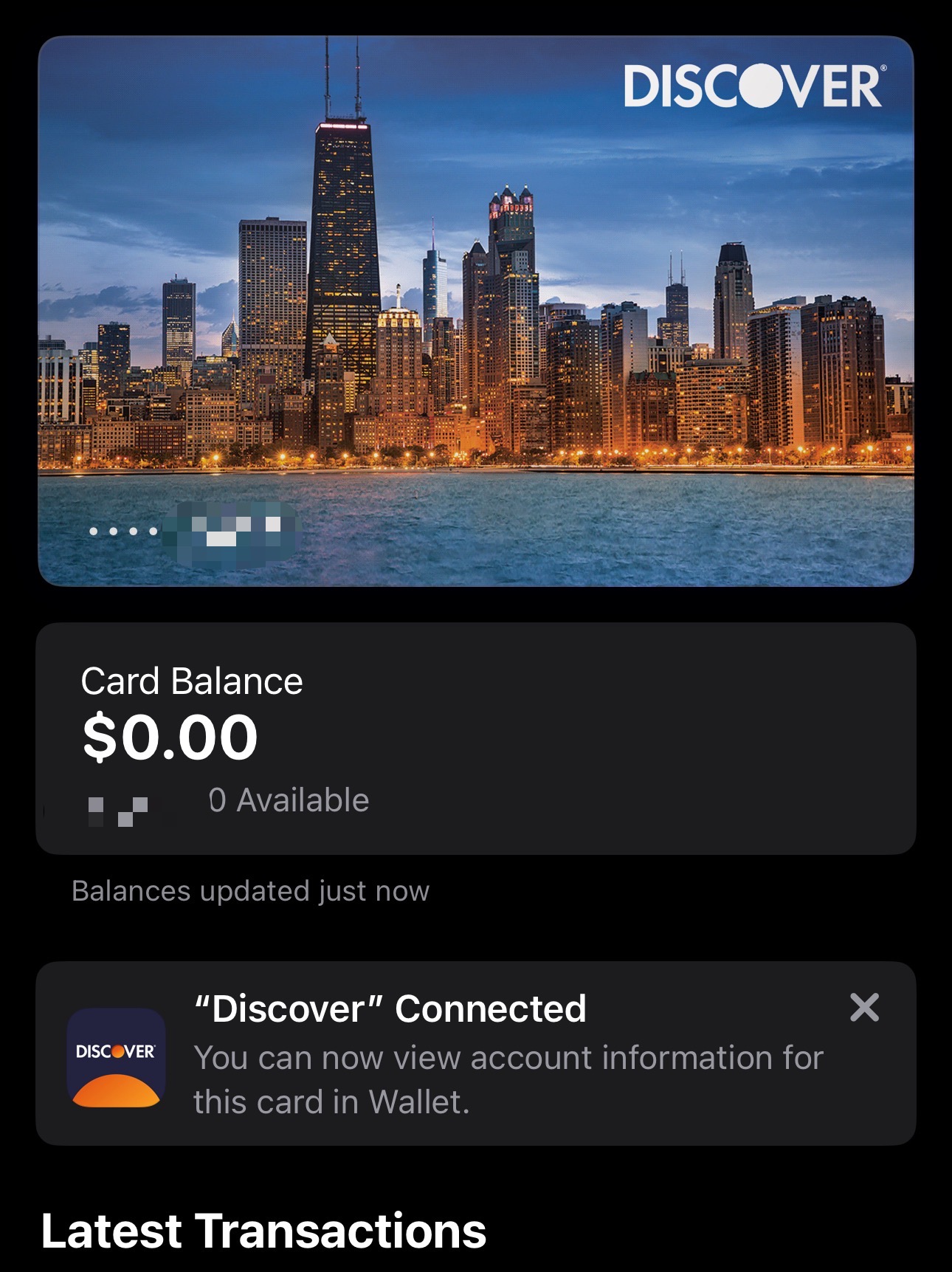Open the Card Balance details
The height and width of the screenshot is (1272, 952).
[x=476, y=738]
